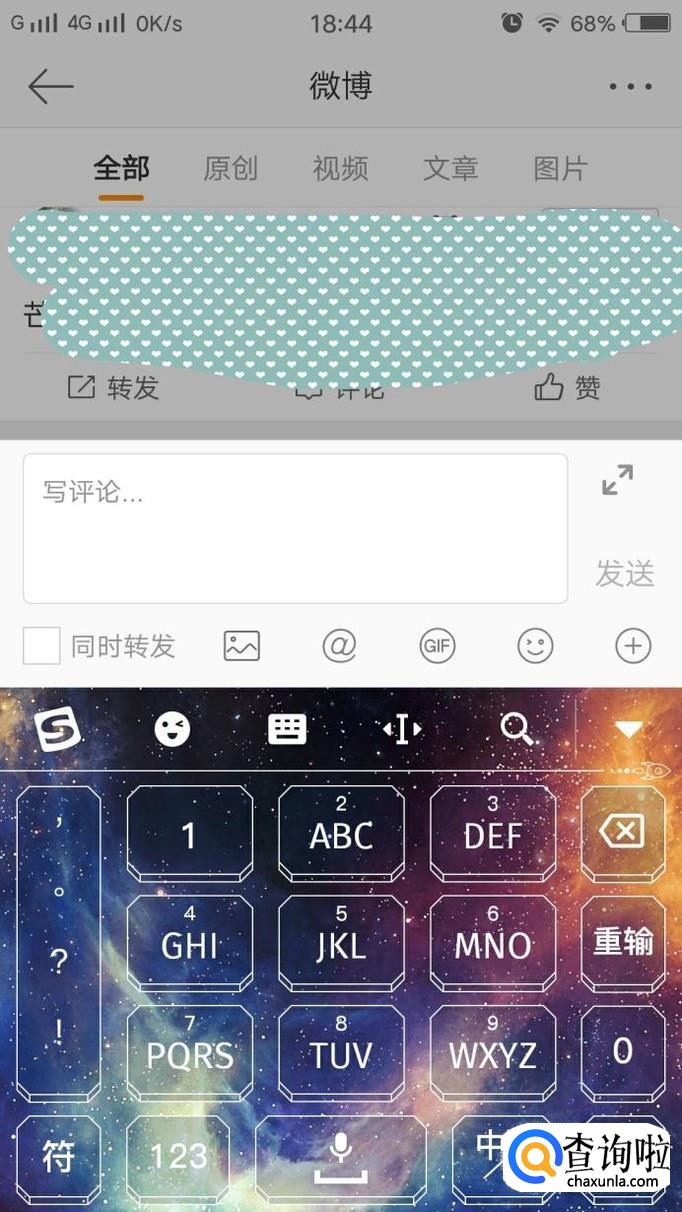Focus the 写评论 comment field
The image size is (682, 1212).
(295, 528)
